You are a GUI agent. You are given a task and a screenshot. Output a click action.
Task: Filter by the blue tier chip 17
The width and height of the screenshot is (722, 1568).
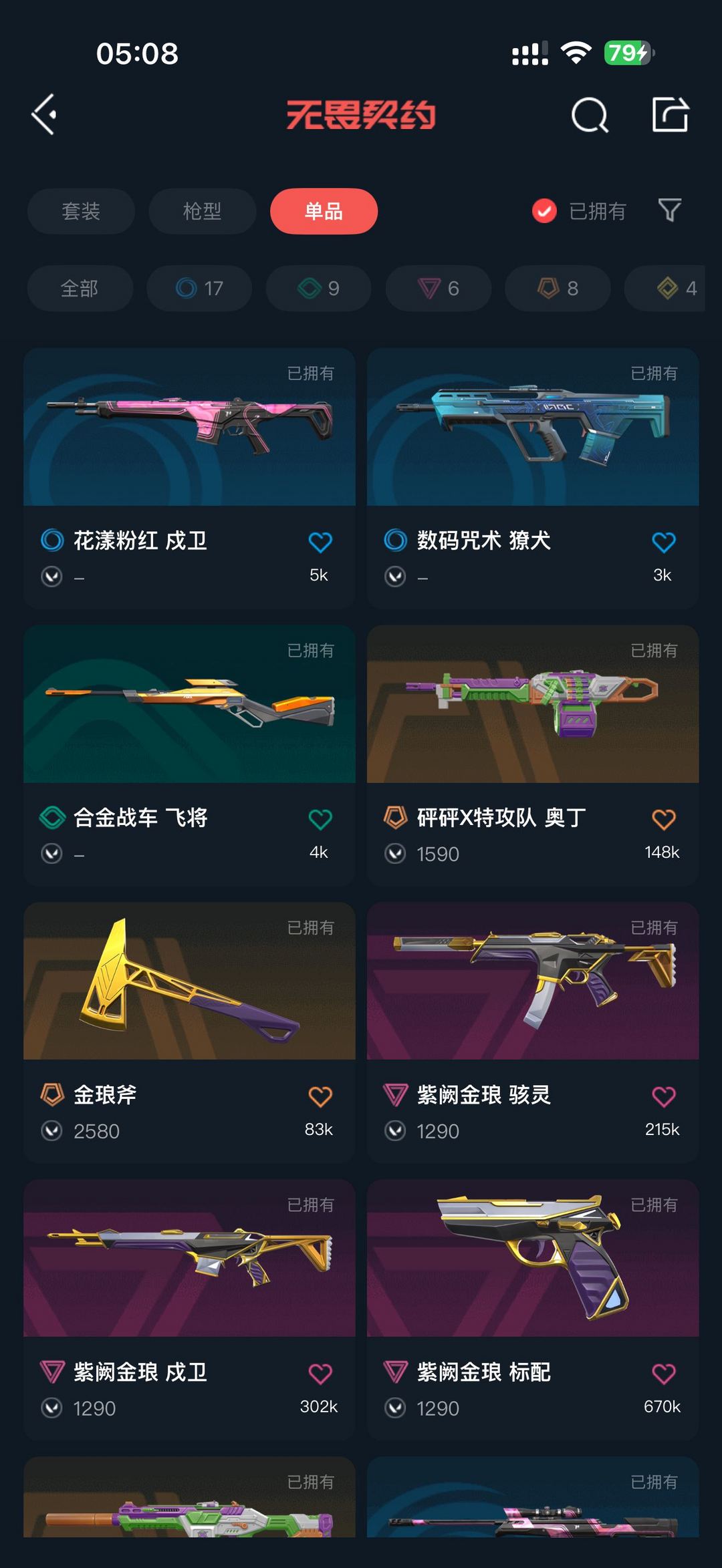pos(199,289)
